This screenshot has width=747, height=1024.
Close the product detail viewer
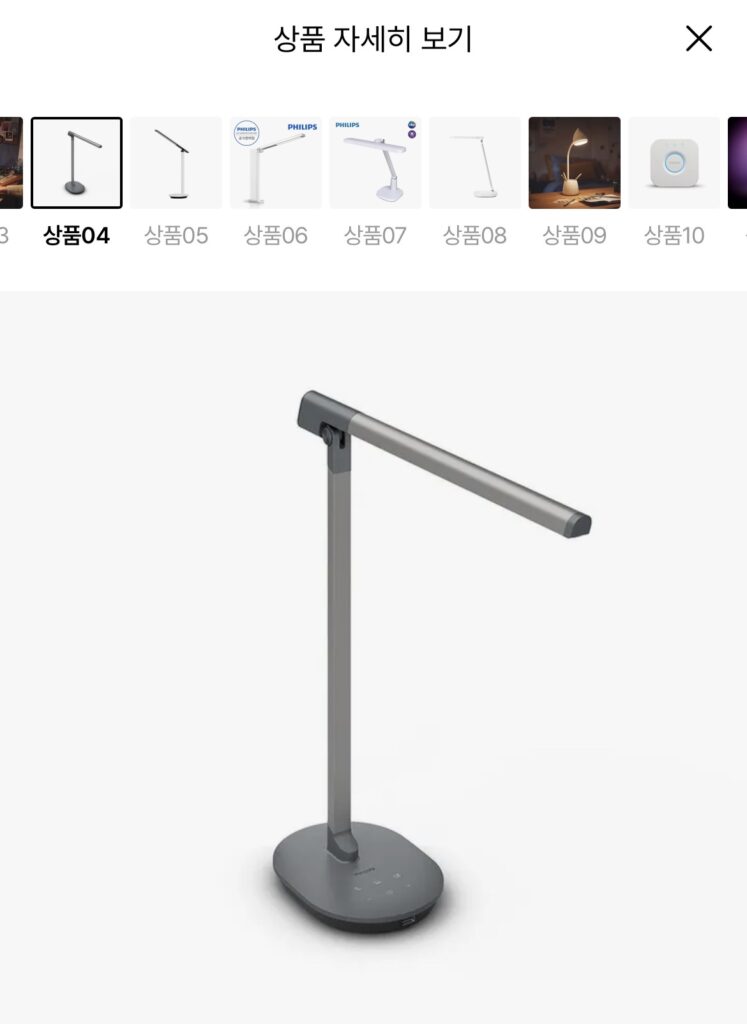click(x=701, y=38)
